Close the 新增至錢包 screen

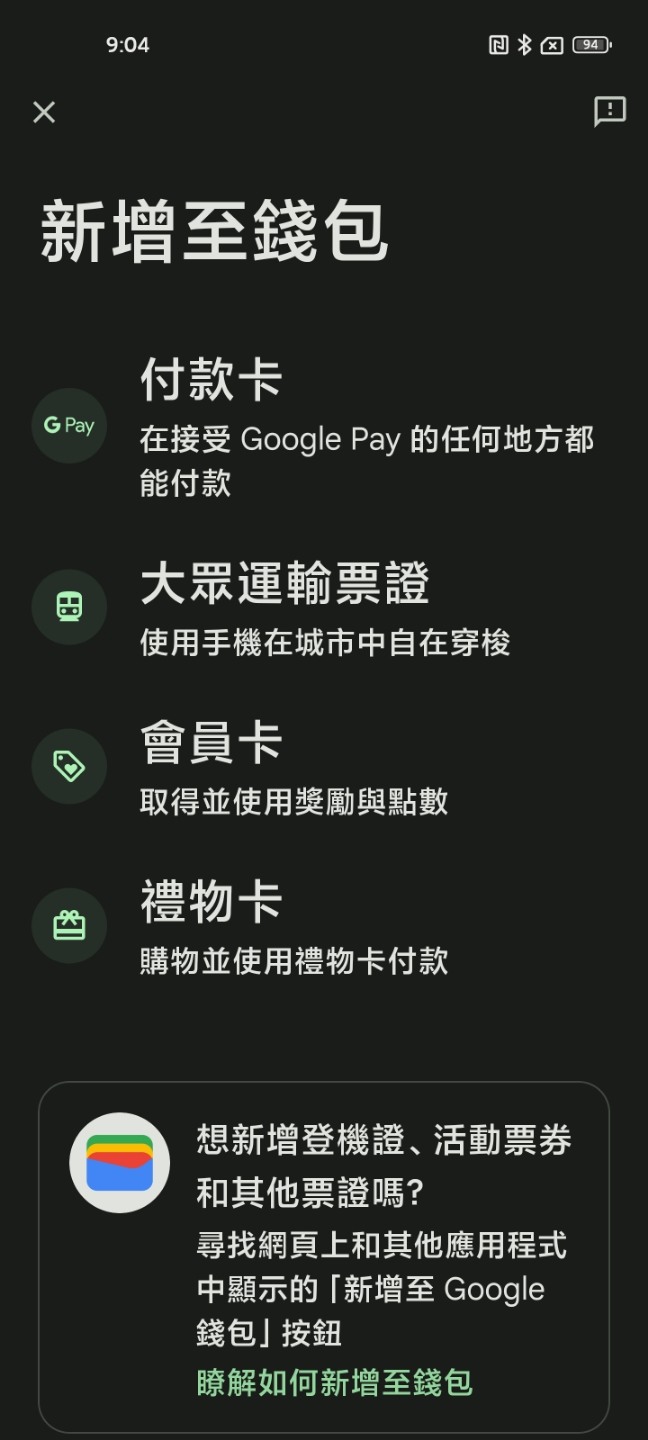pyautogui.click(x=44, y=112)
